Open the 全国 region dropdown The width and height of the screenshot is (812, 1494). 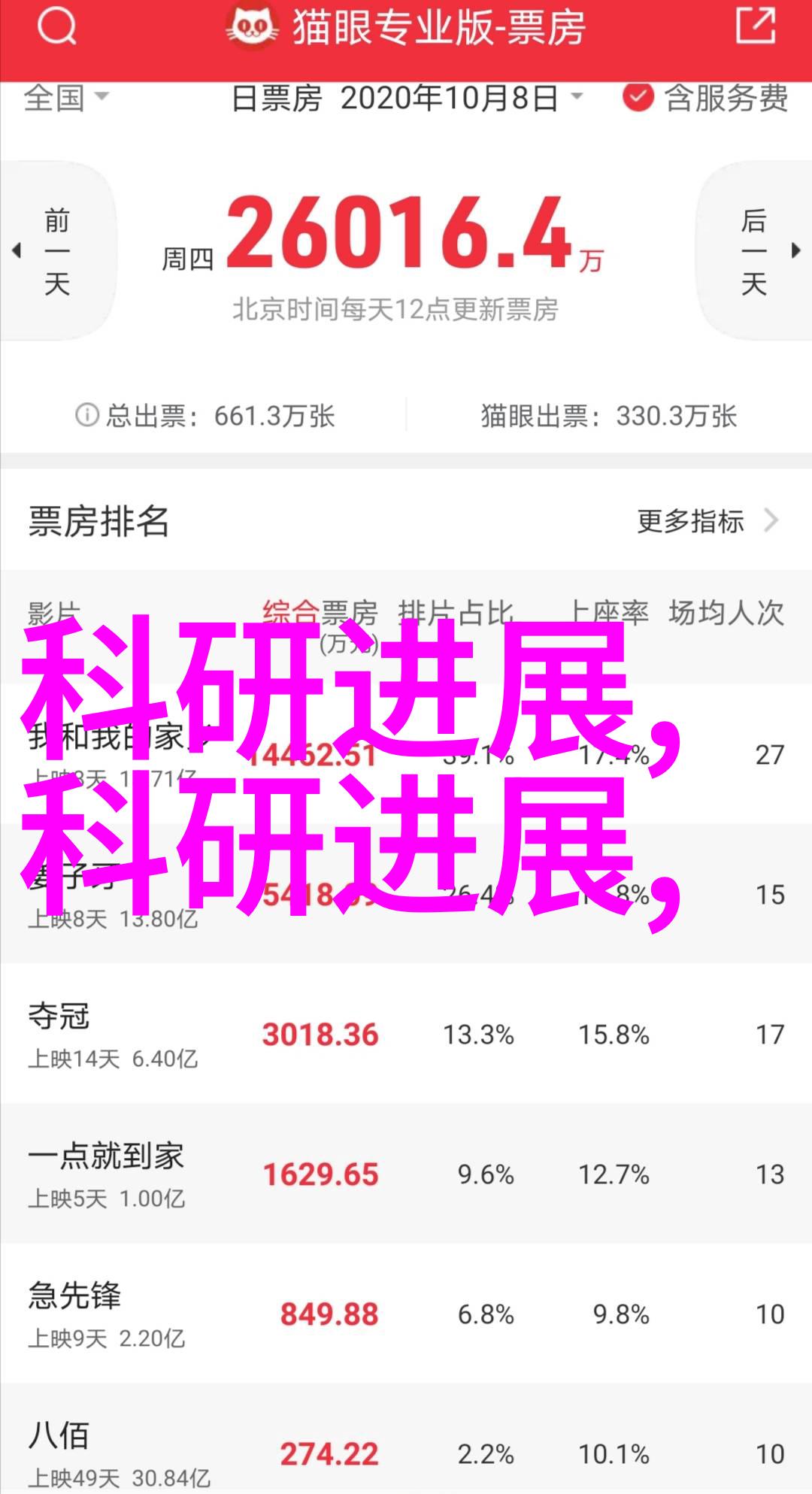pos(66,98)
